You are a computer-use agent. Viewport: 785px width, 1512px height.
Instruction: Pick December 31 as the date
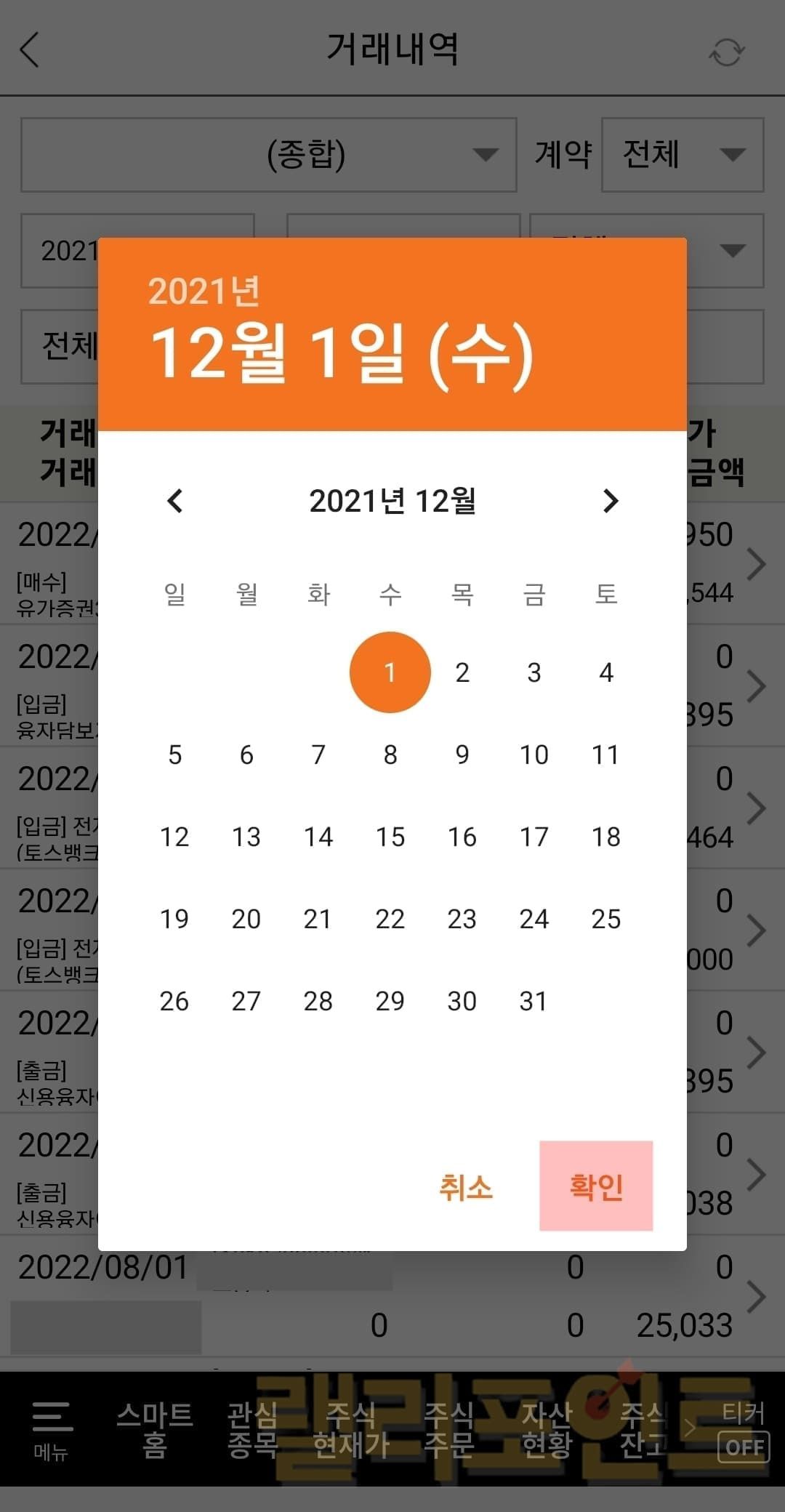[534, 1001]
